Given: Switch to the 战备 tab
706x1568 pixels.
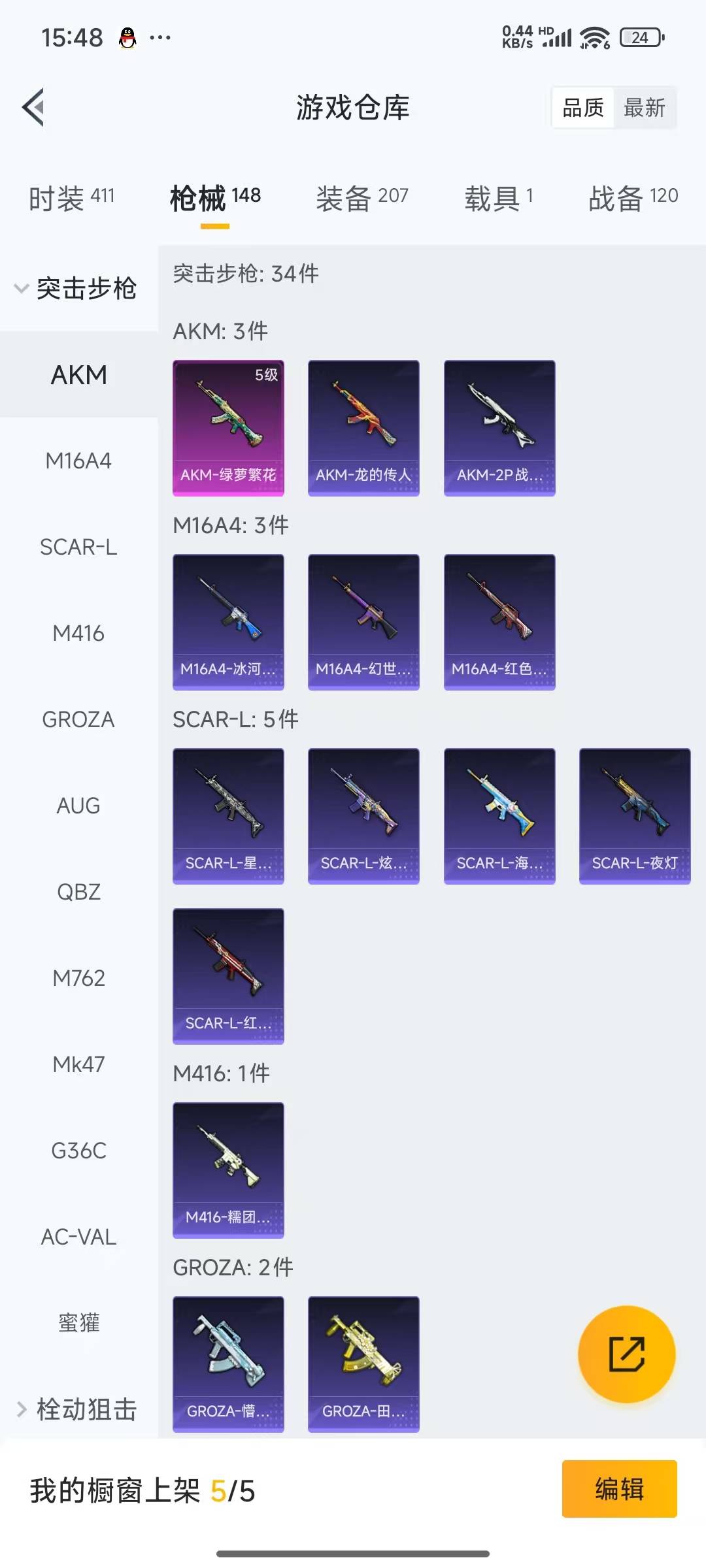Looking at the screenshot, I should click(x=633, y=198).
